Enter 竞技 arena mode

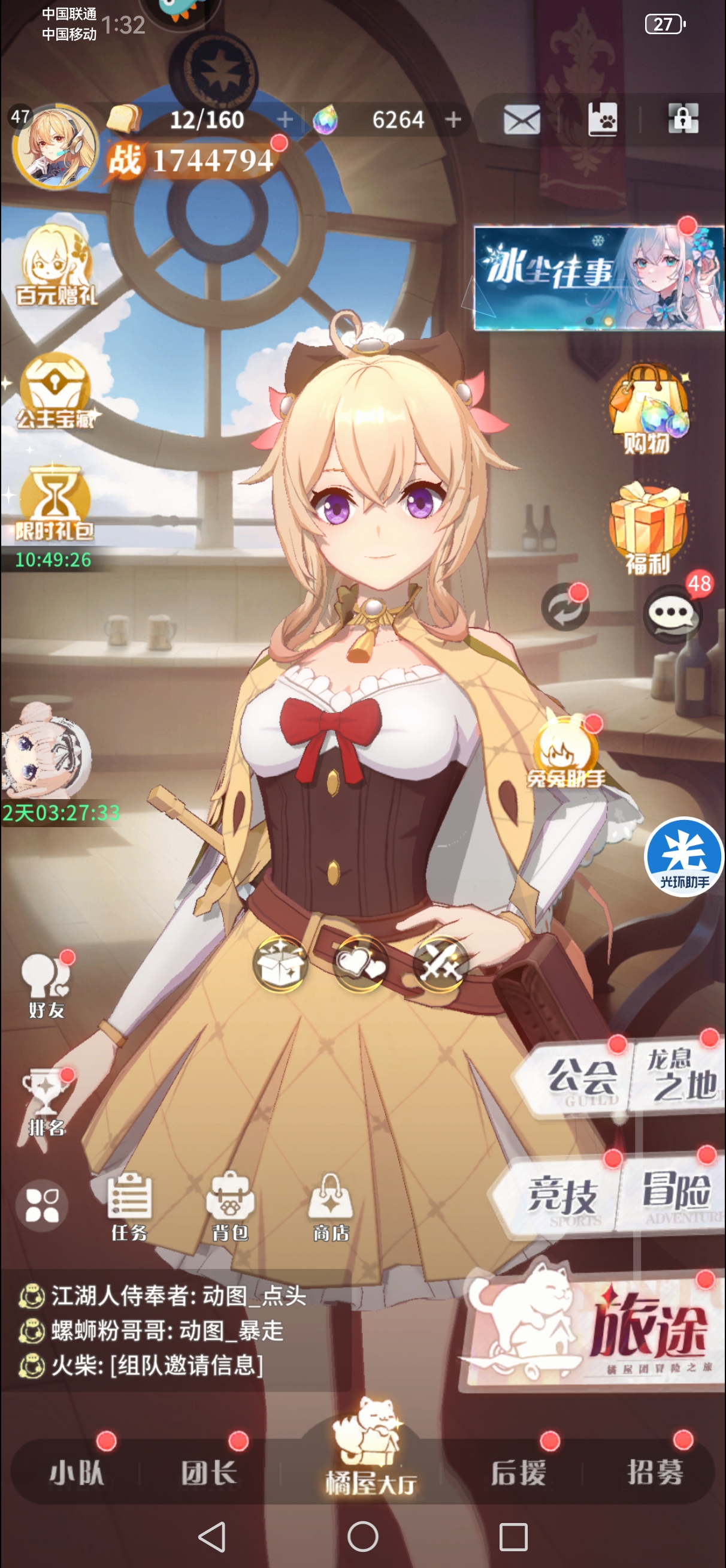[x=563, y=1194]
